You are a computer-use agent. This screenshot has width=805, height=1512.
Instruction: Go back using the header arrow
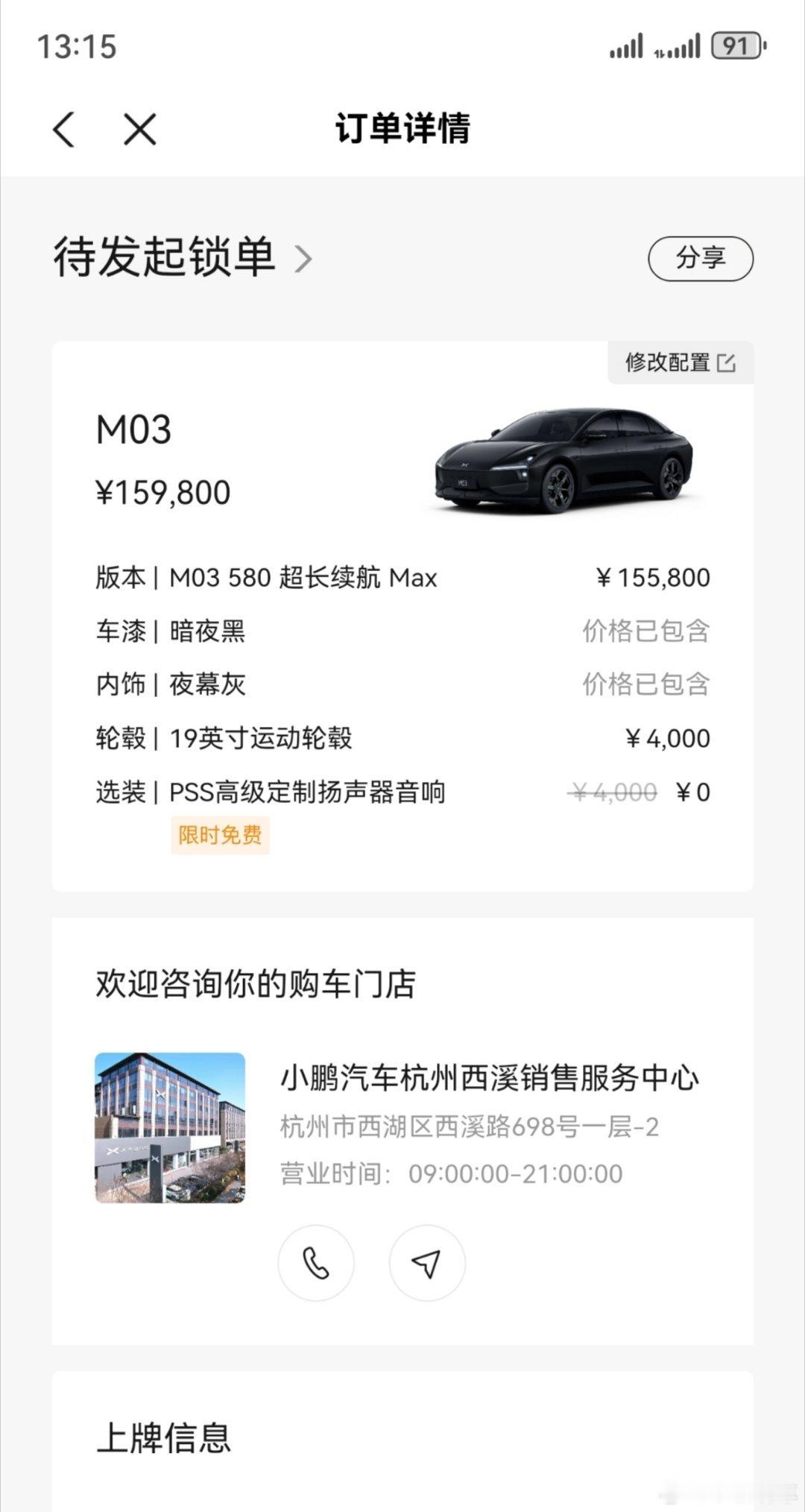pos(65,130)
